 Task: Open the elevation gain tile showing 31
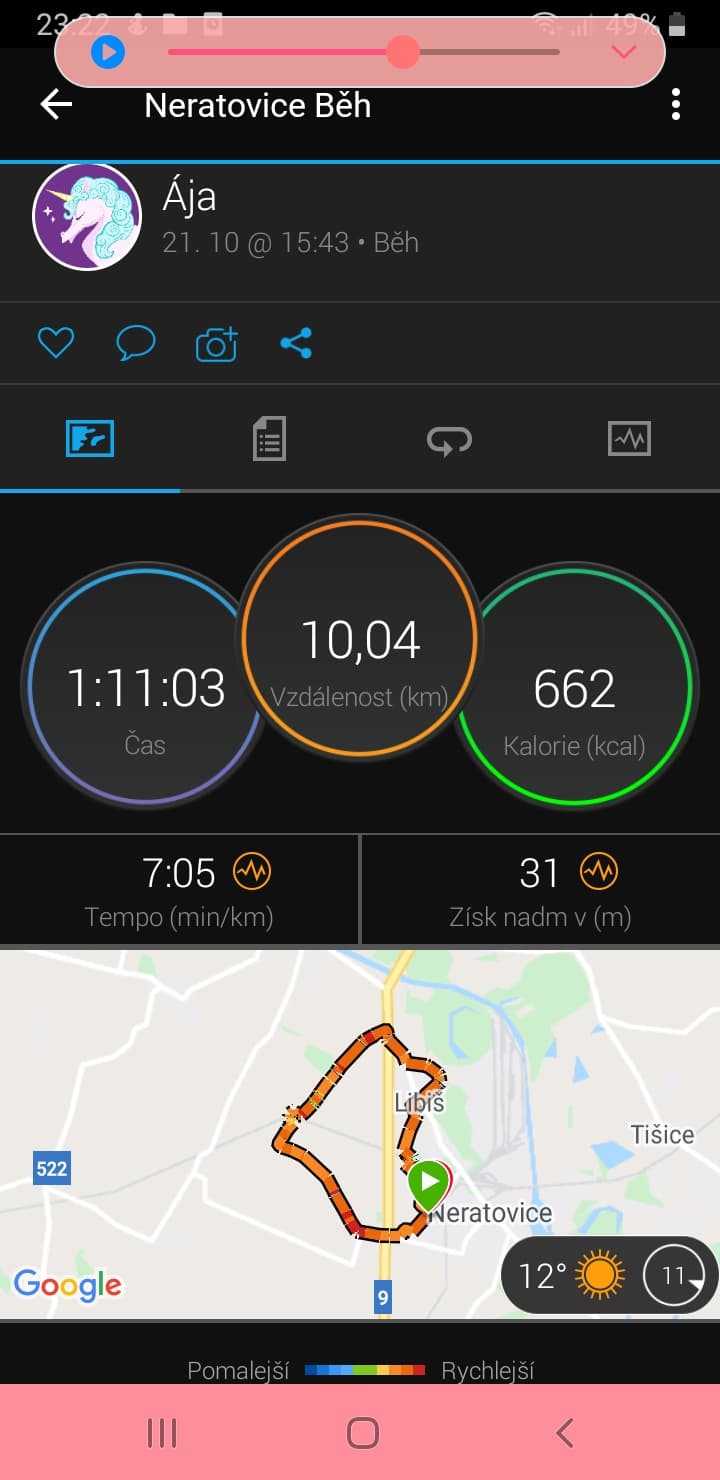pos(540,890)
